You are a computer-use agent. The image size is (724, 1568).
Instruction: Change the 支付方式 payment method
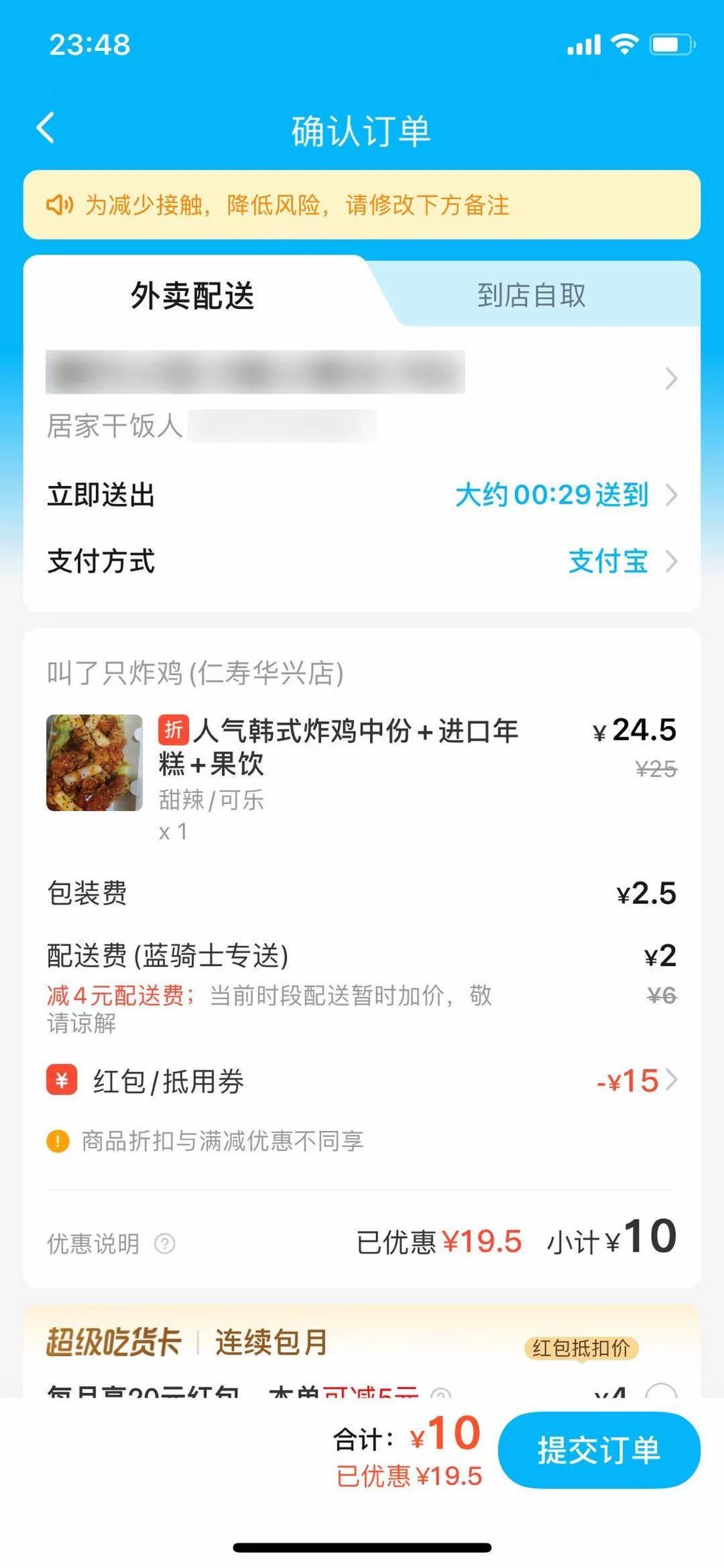[x=620, y=561]
